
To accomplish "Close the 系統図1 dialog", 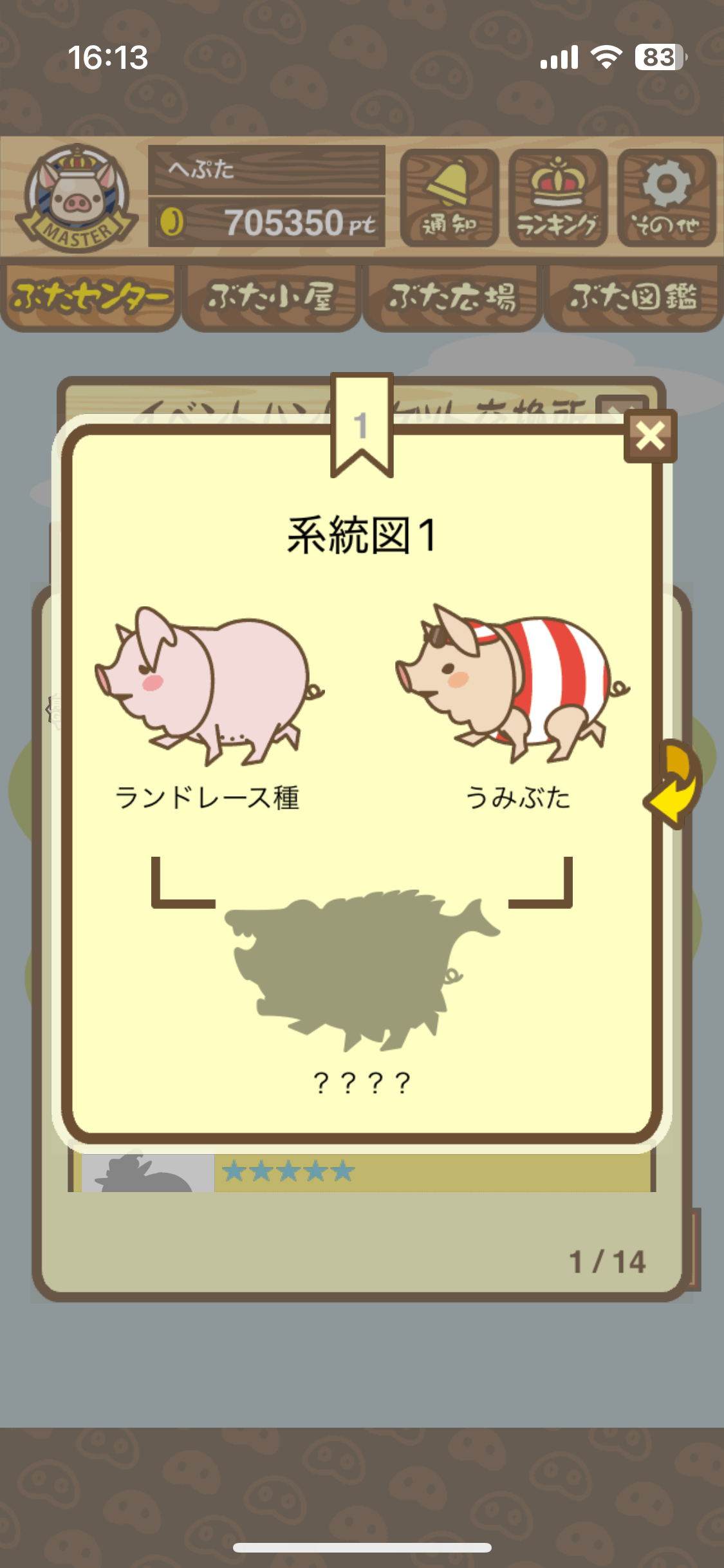I will [x=650, y=436].
